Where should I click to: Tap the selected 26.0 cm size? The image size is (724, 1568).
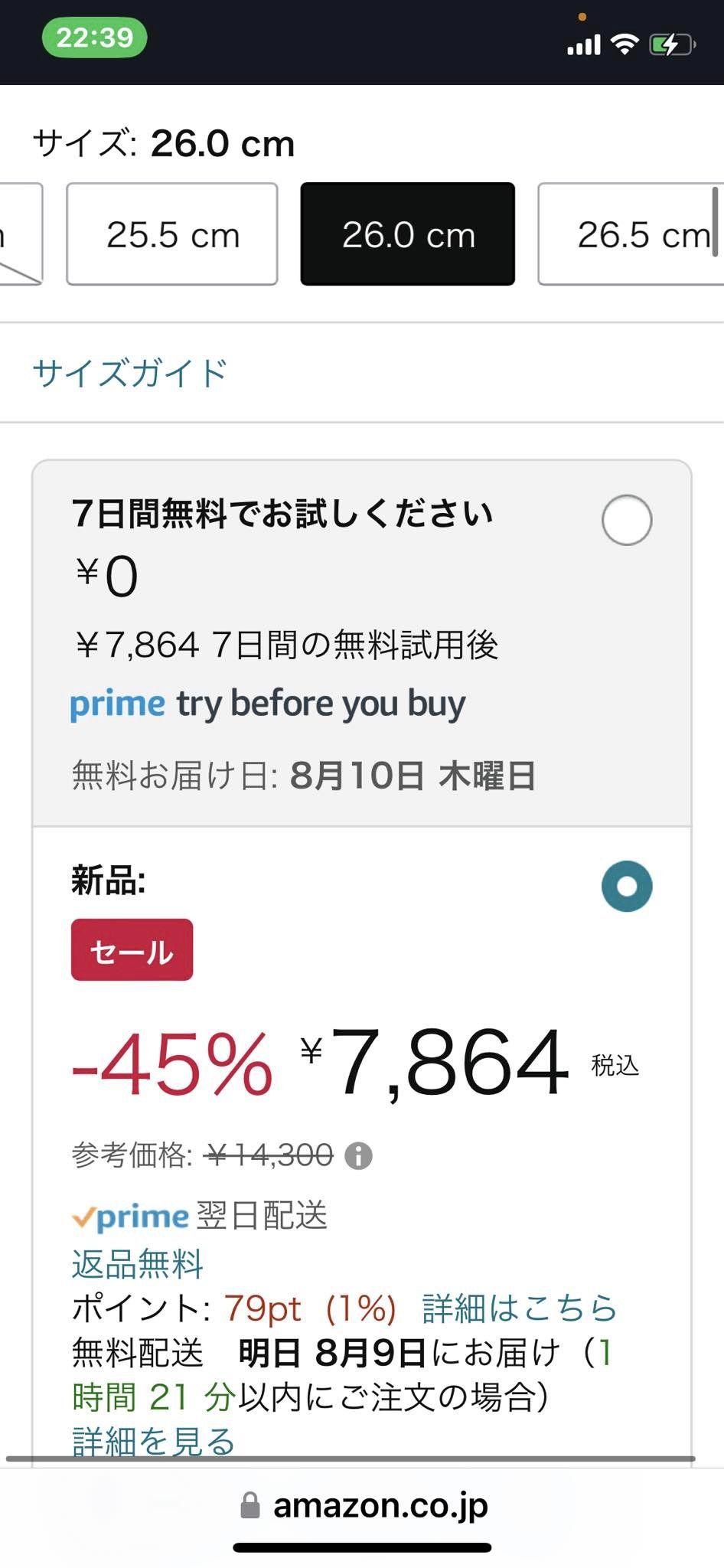[408, 234]
